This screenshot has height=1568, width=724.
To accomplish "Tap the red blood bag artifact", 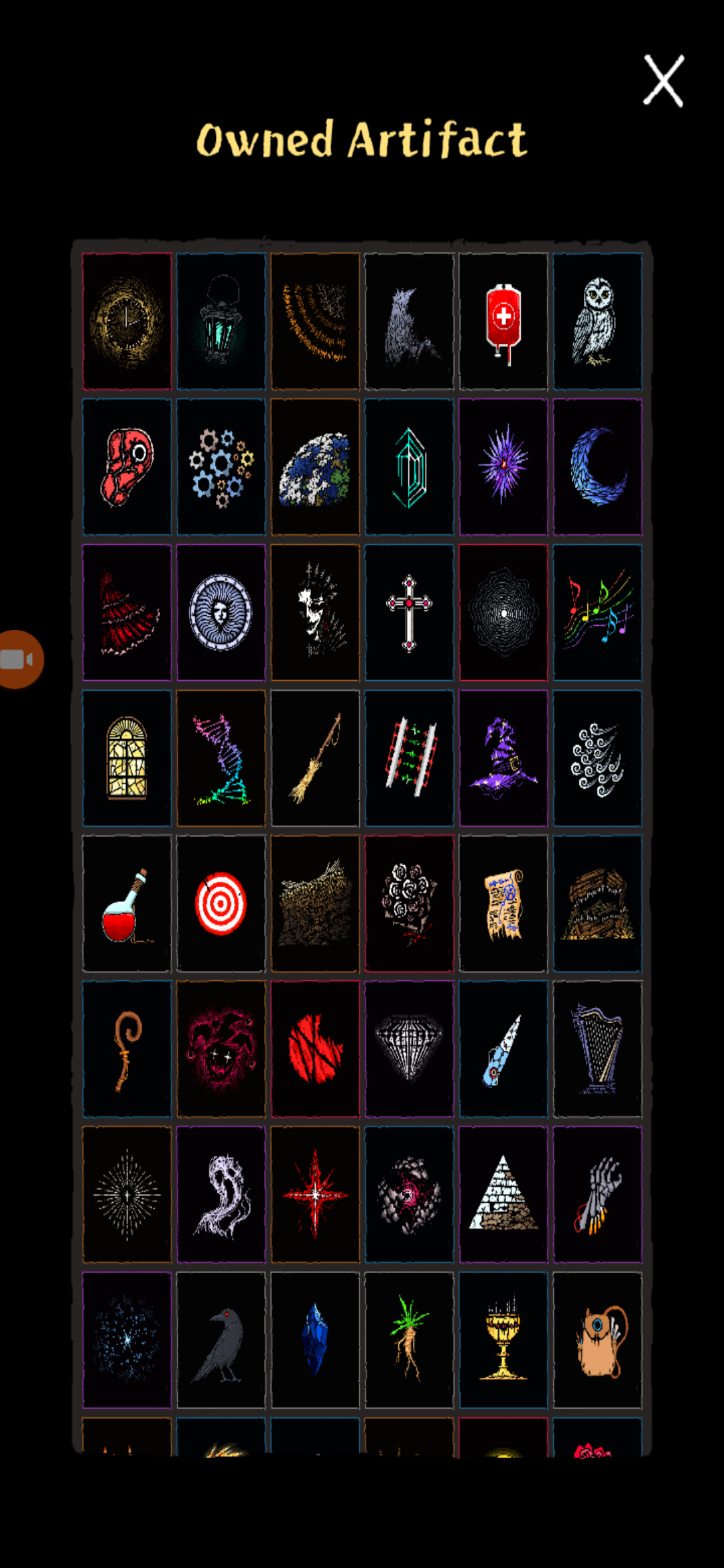I will (x=503, y=321).
